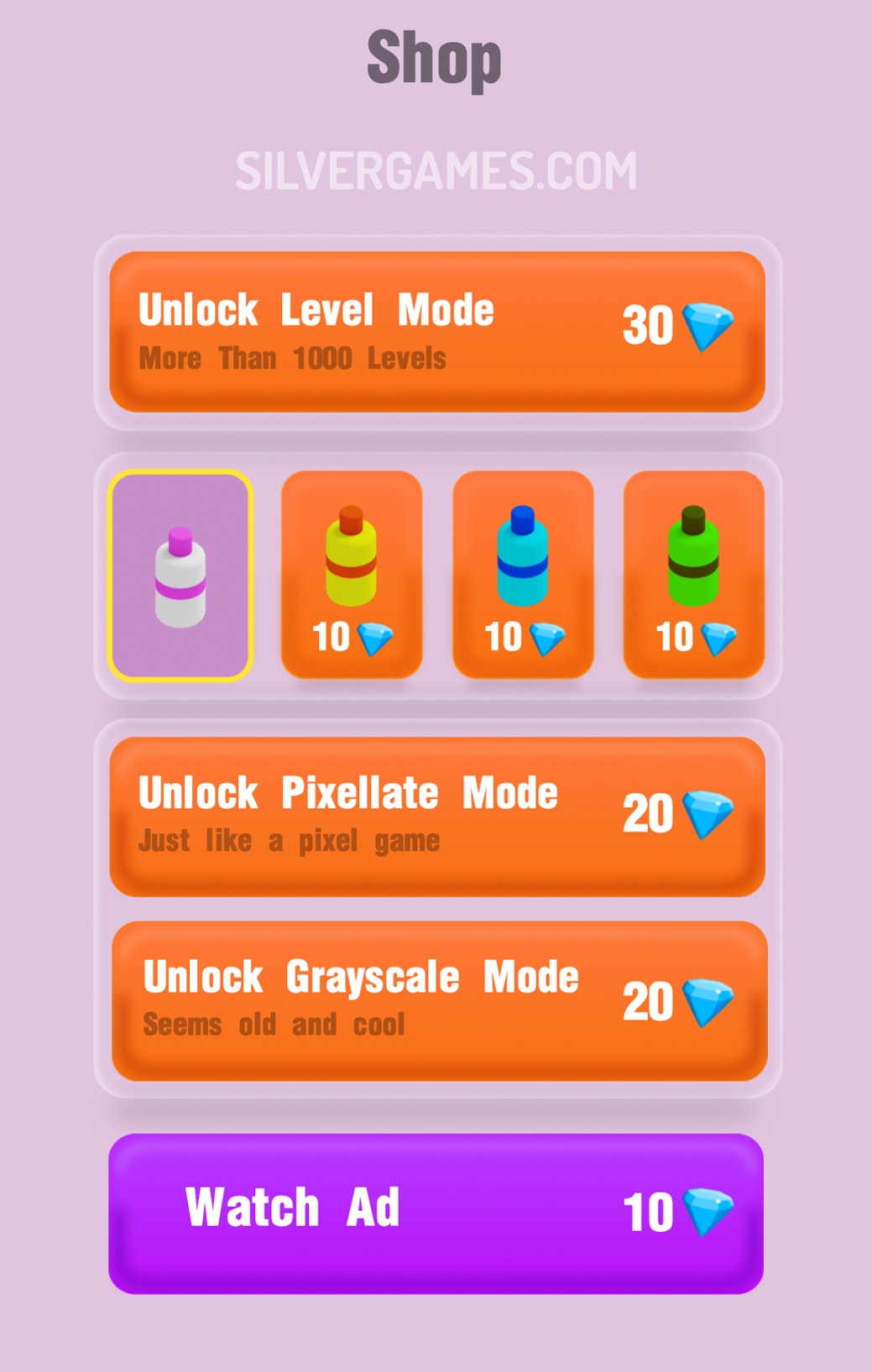
Task: Buy the green bottle skin
Action: 694,576
